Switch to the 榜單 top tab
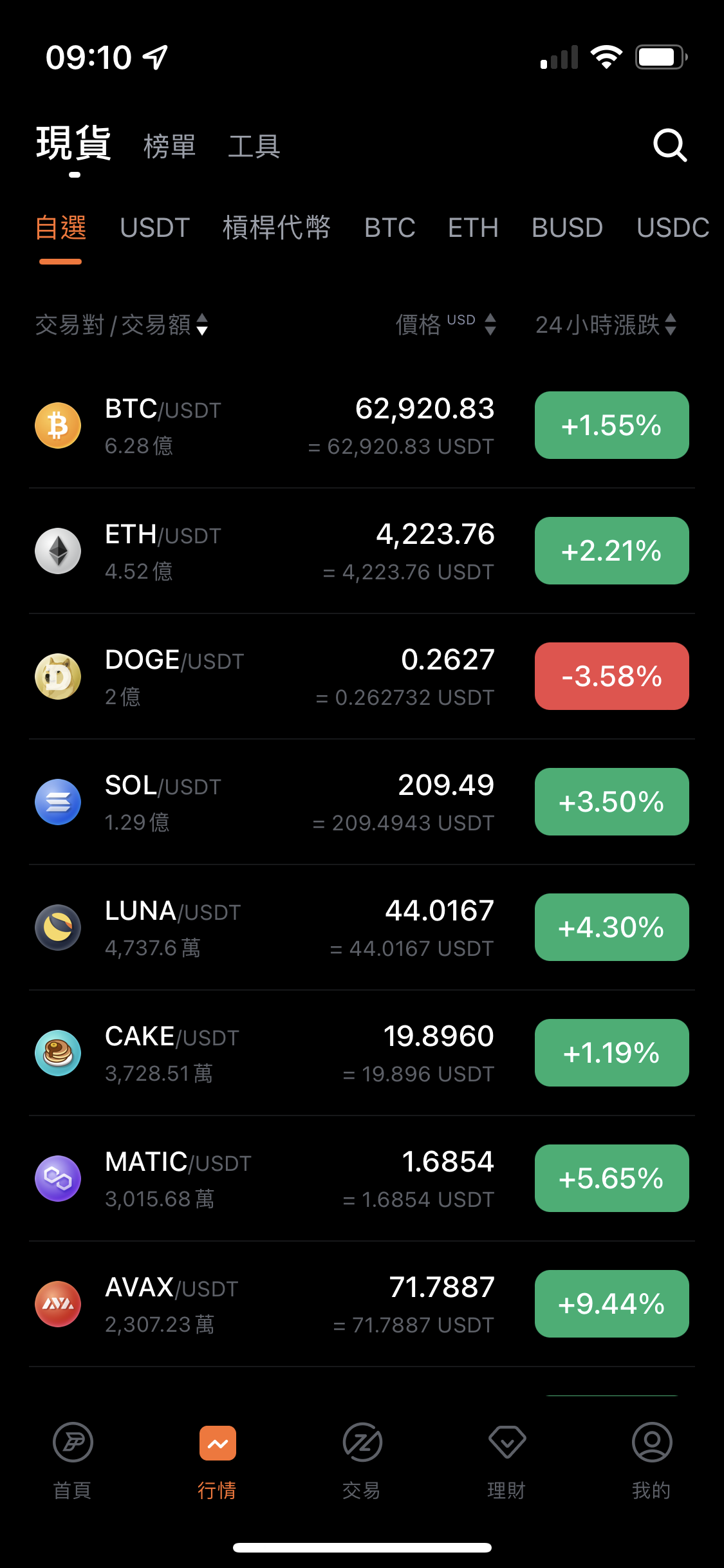 [x=169, y=146]
